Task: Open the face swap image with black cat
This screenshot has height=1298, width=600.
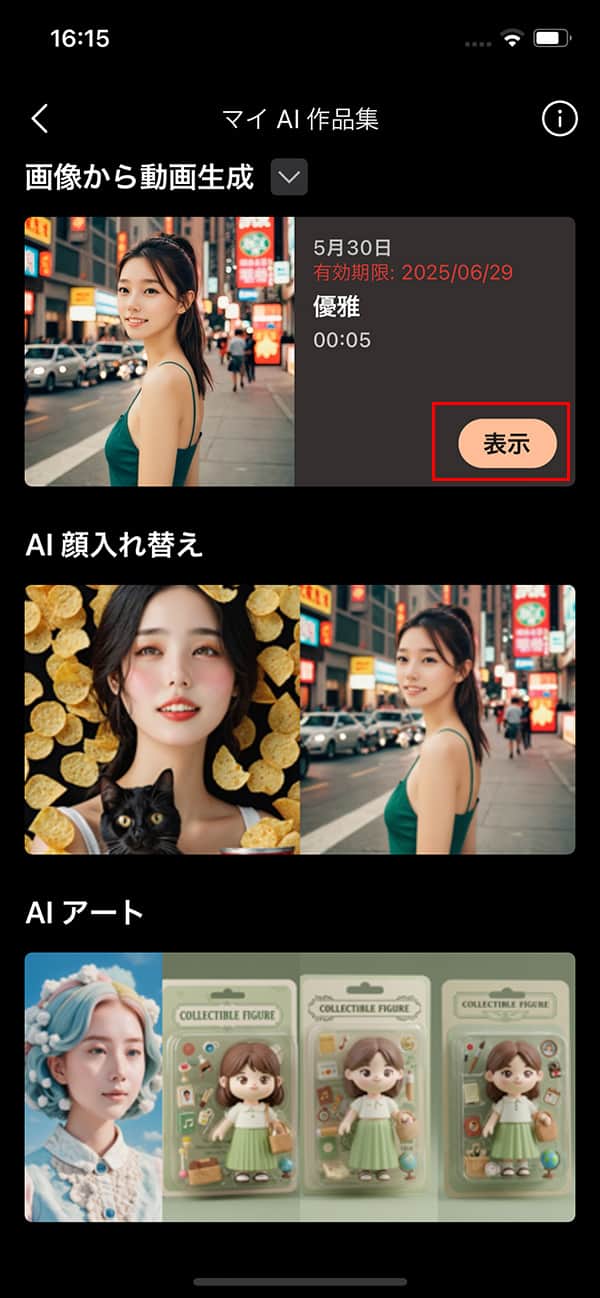Action: (162, 719)
